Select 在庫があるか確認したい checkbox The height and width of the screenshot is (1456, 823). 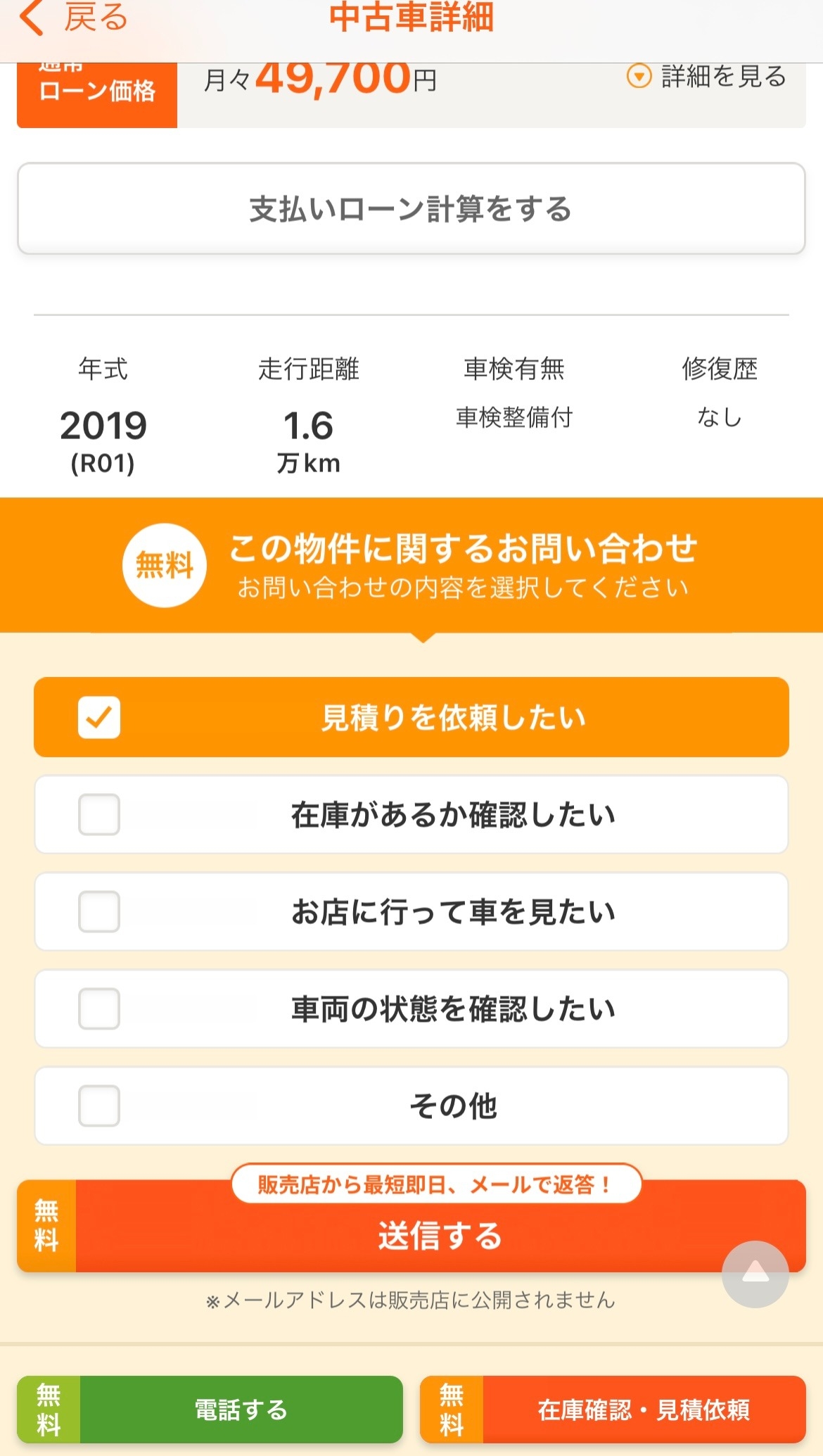(411, 814)
